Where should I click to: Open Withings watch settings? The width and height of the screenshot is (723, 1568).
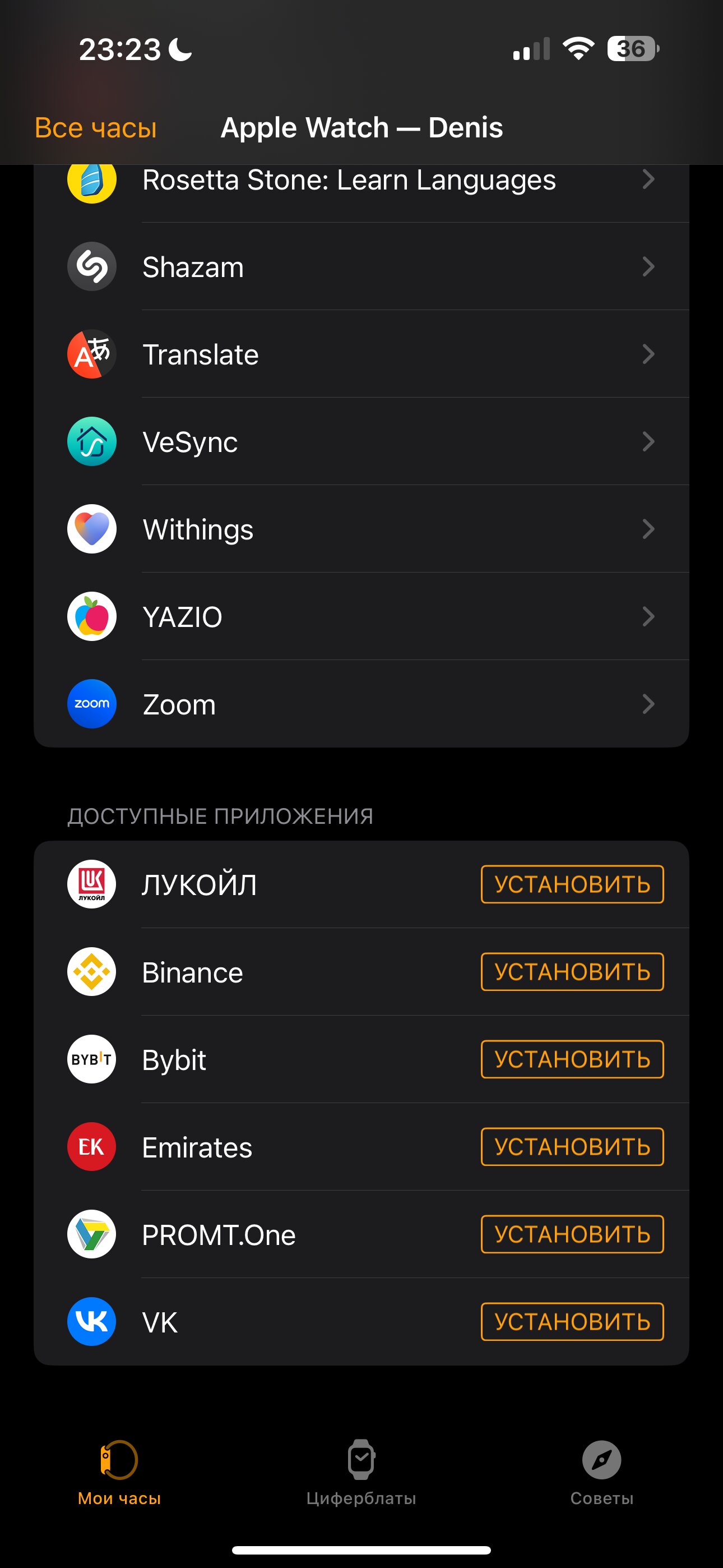click(x=361, y=529)
